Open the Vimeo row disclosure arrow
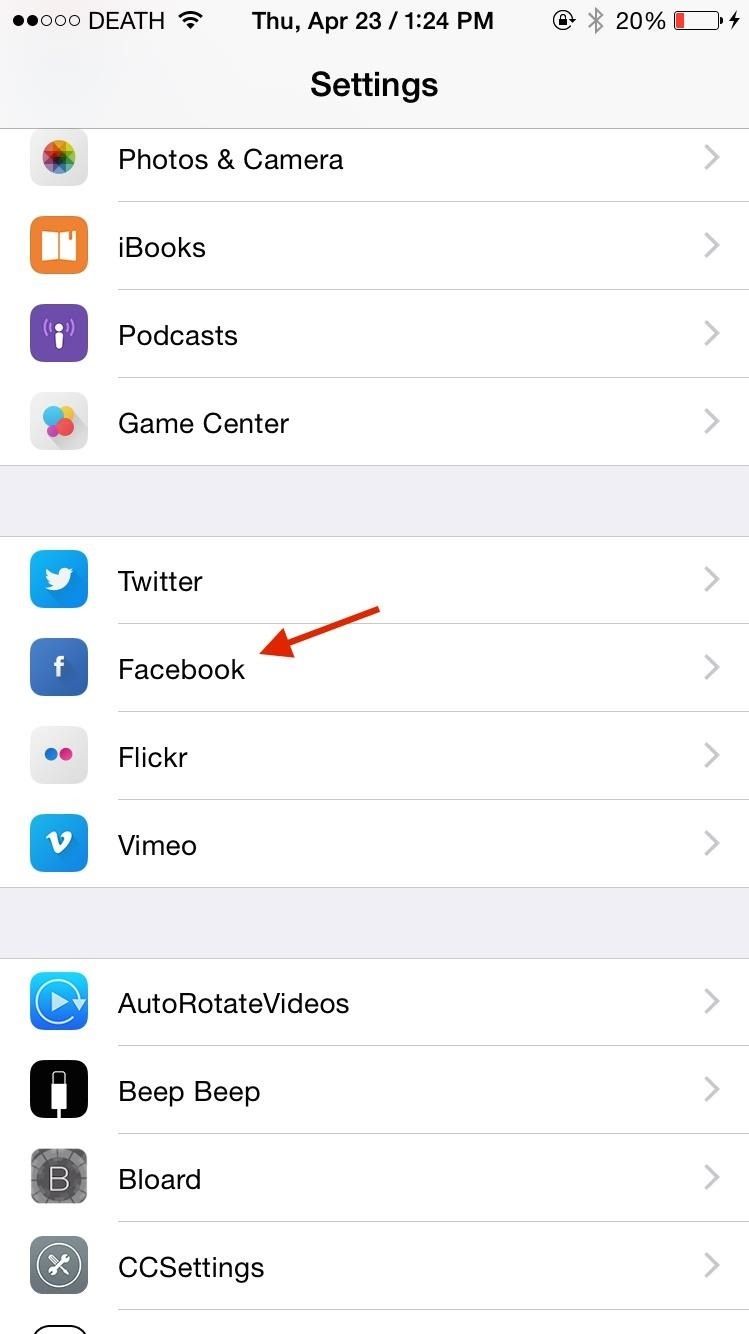Image resolution: width=749 pixels, height=1334 pixels. 711,843
